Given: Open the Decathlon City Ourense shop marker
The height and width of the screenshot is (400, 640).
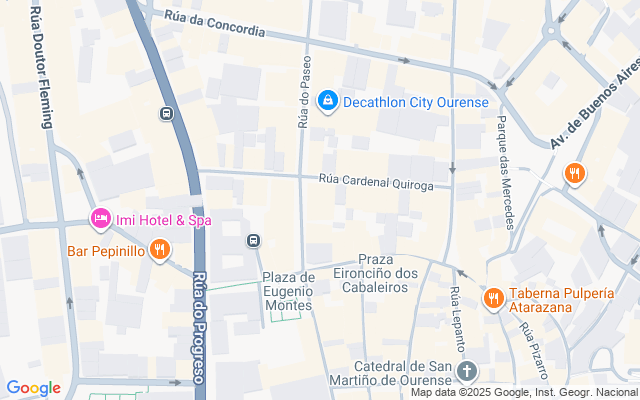Looking at the screenshot, I should point(327,101).
